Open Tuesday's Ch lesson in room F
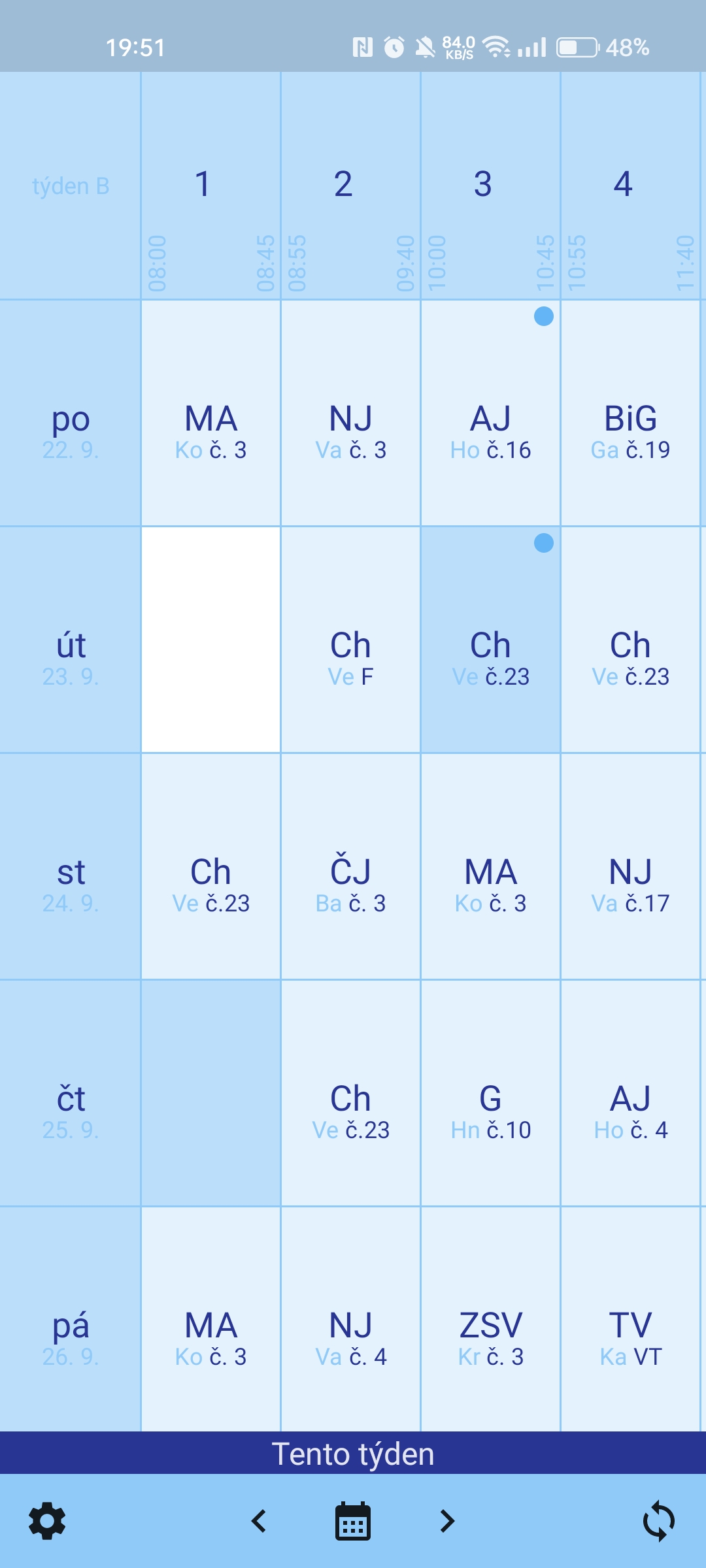 [x=350, y=657]
